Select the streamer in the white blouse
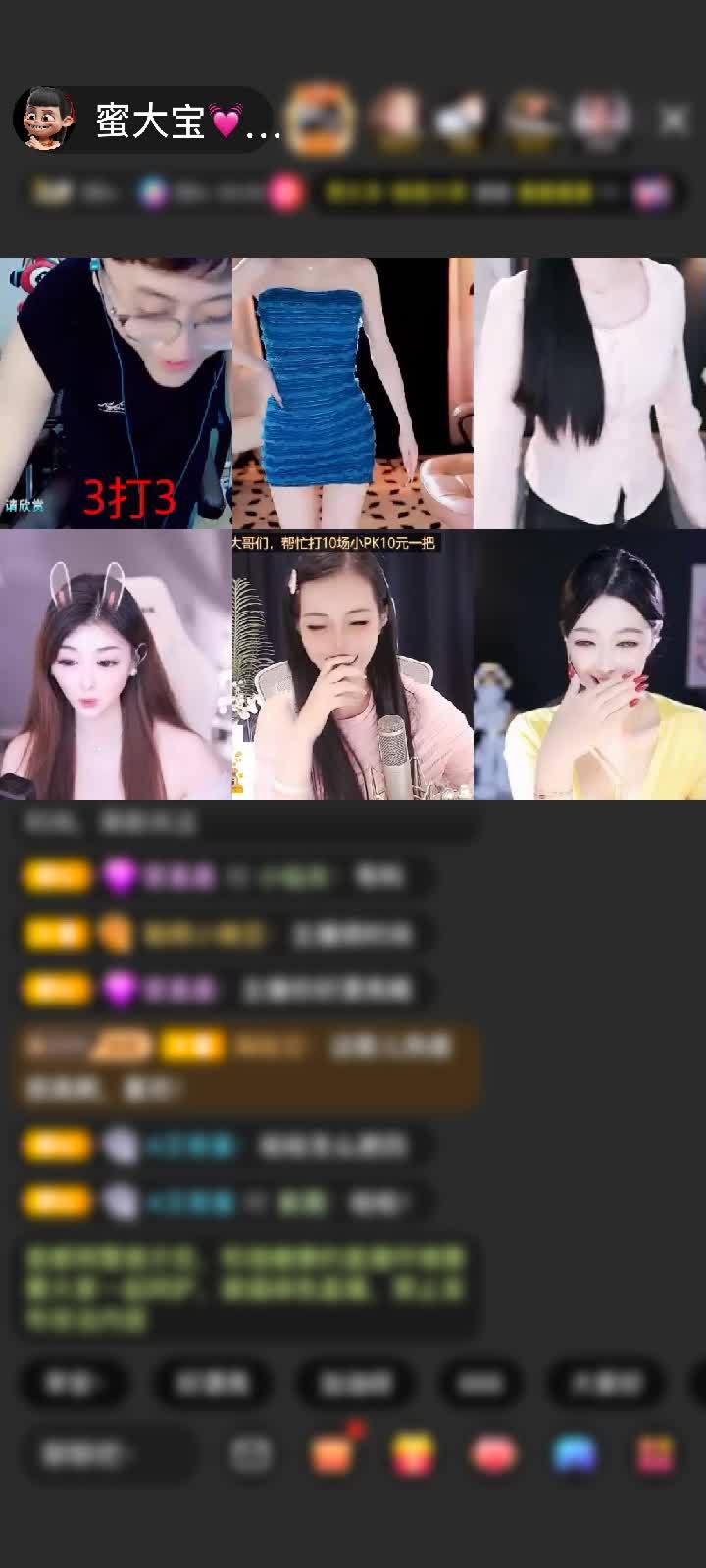The image size is (706, 1568). (x=589, y=392)
